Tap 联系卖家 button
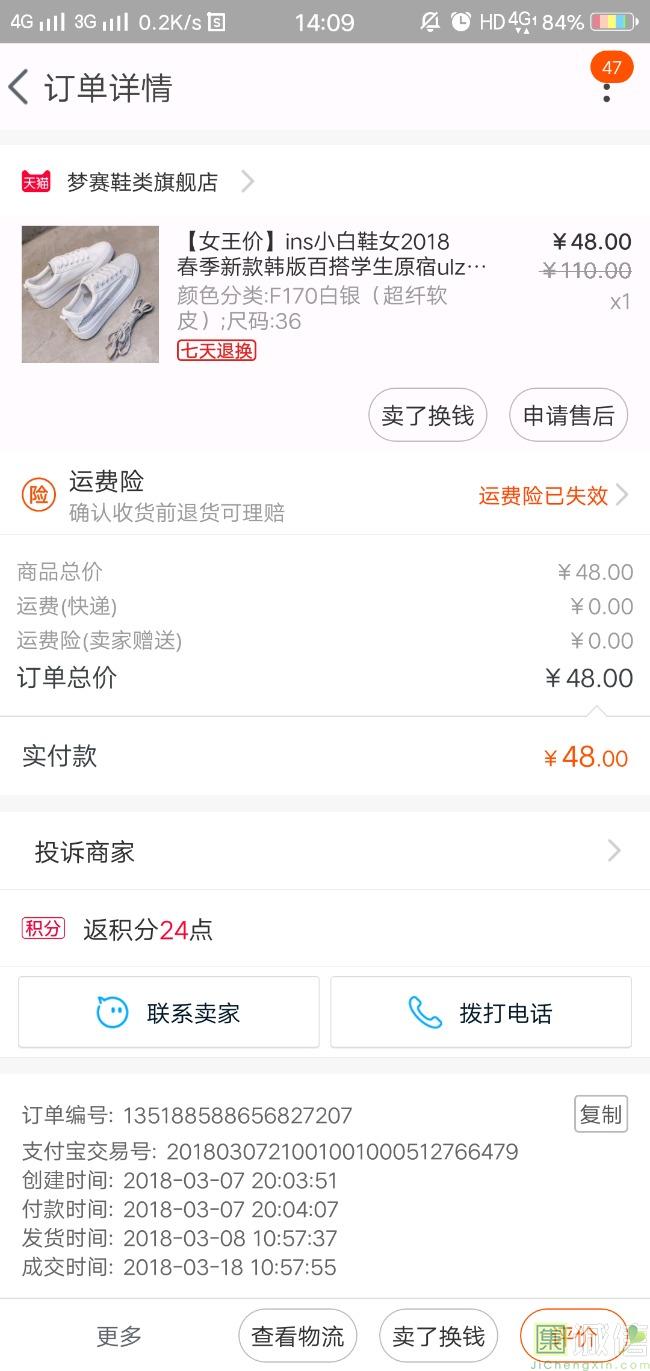650x1371 pixels. pyautogui.click(x=169, y=1013)
